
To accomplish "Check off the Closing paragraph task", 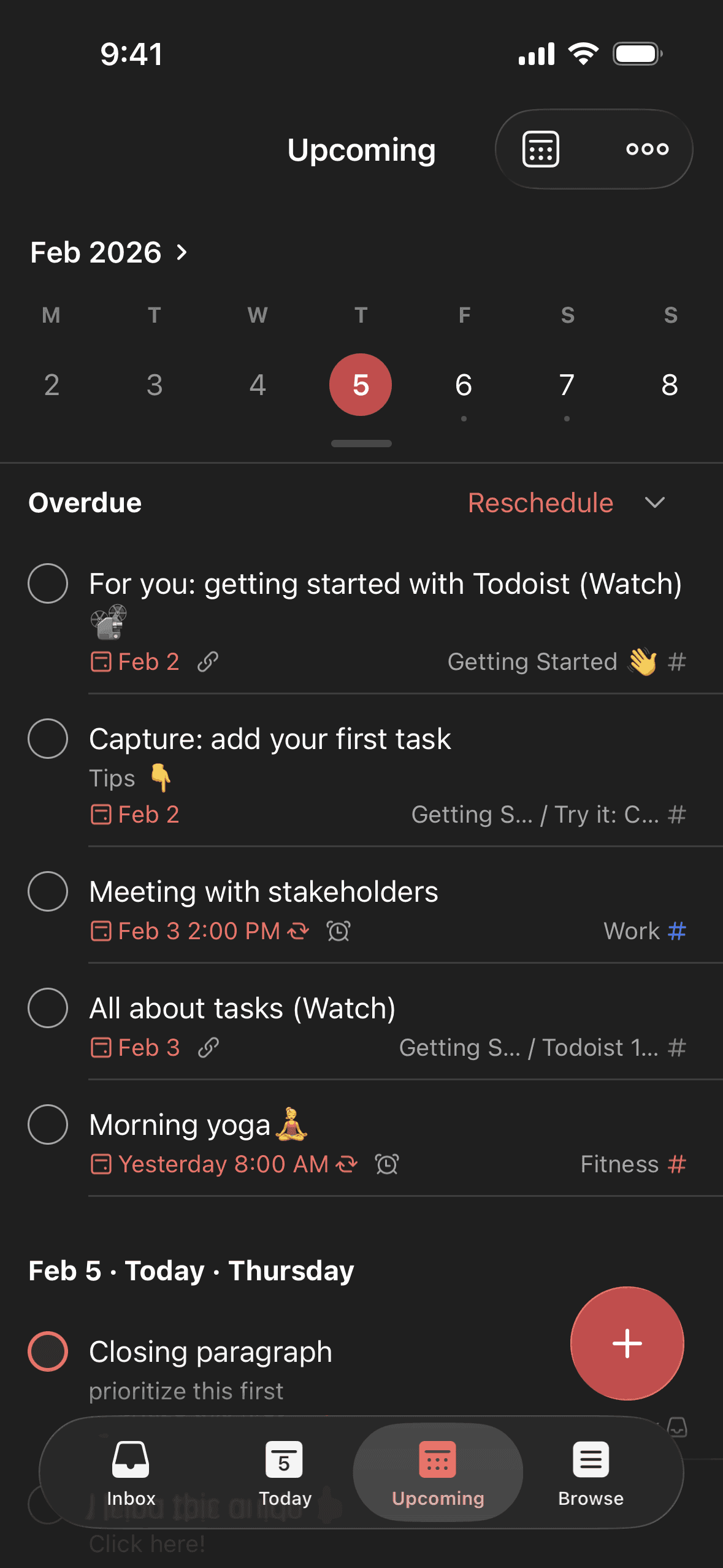I will pos(47,1350).
